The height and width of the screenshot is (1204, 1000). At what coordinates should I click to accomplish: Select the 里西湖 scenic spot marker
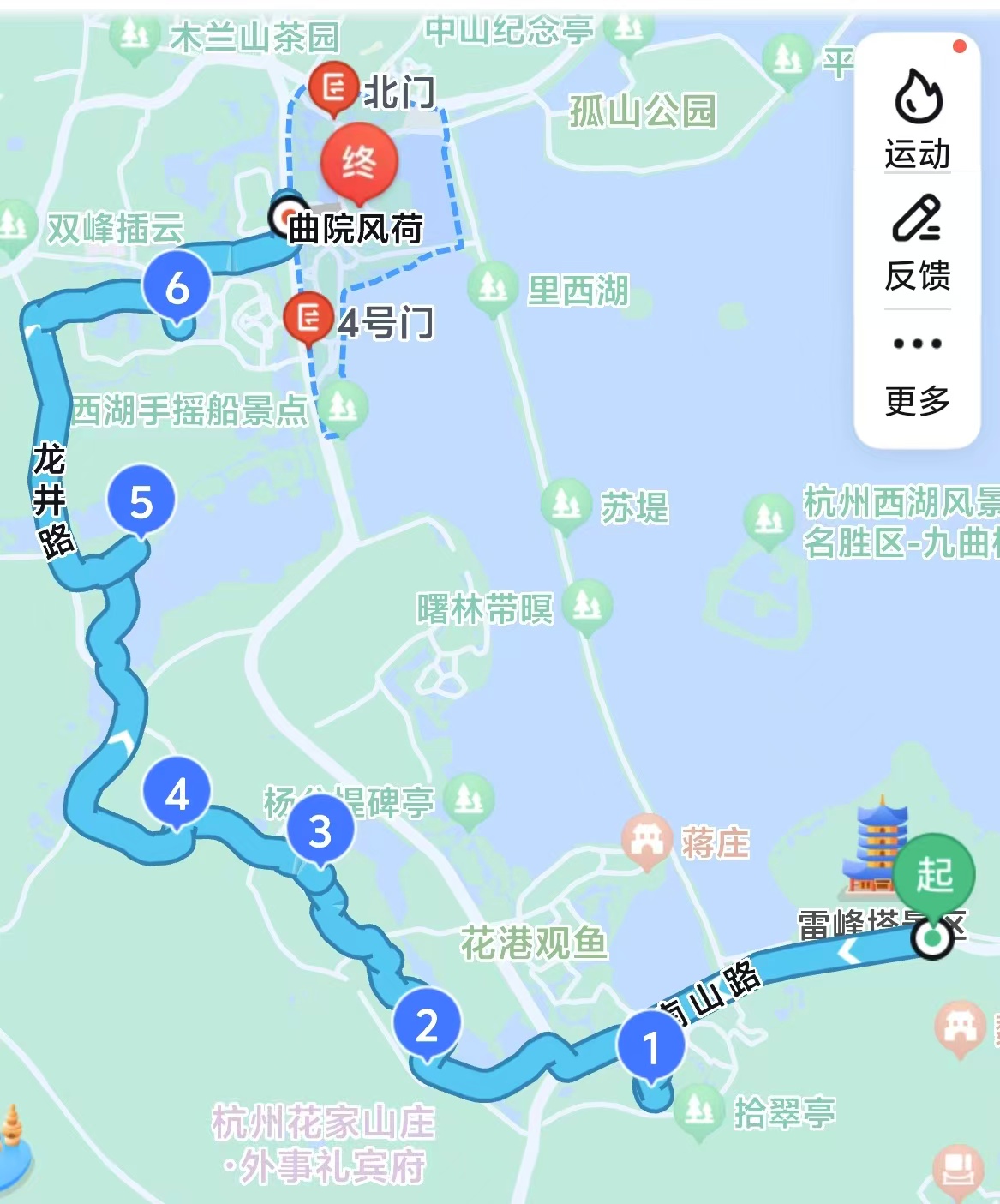[x=493, y=287]
